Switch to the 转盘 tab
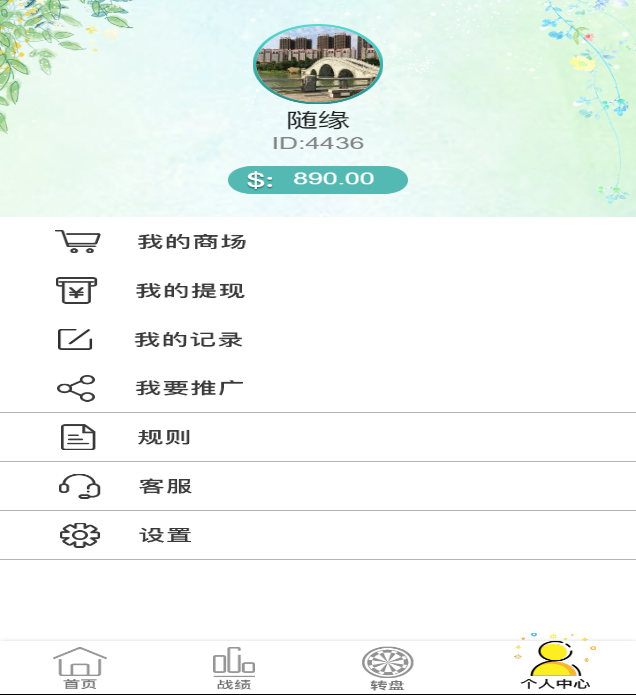The width and height of the screenshot is (636, 695). tap(388, 668)
